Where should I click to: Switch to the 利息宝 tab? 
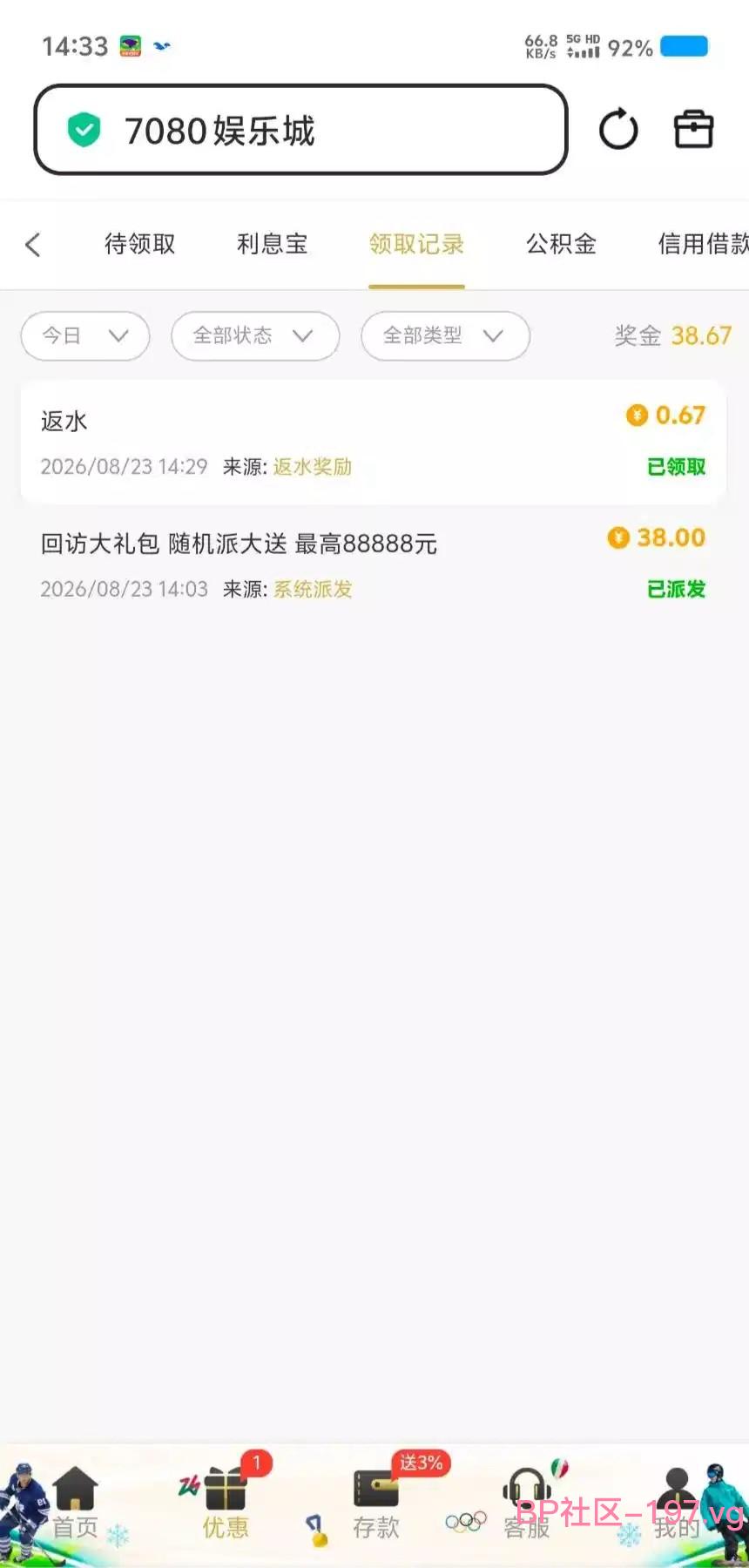pos(273,245)
